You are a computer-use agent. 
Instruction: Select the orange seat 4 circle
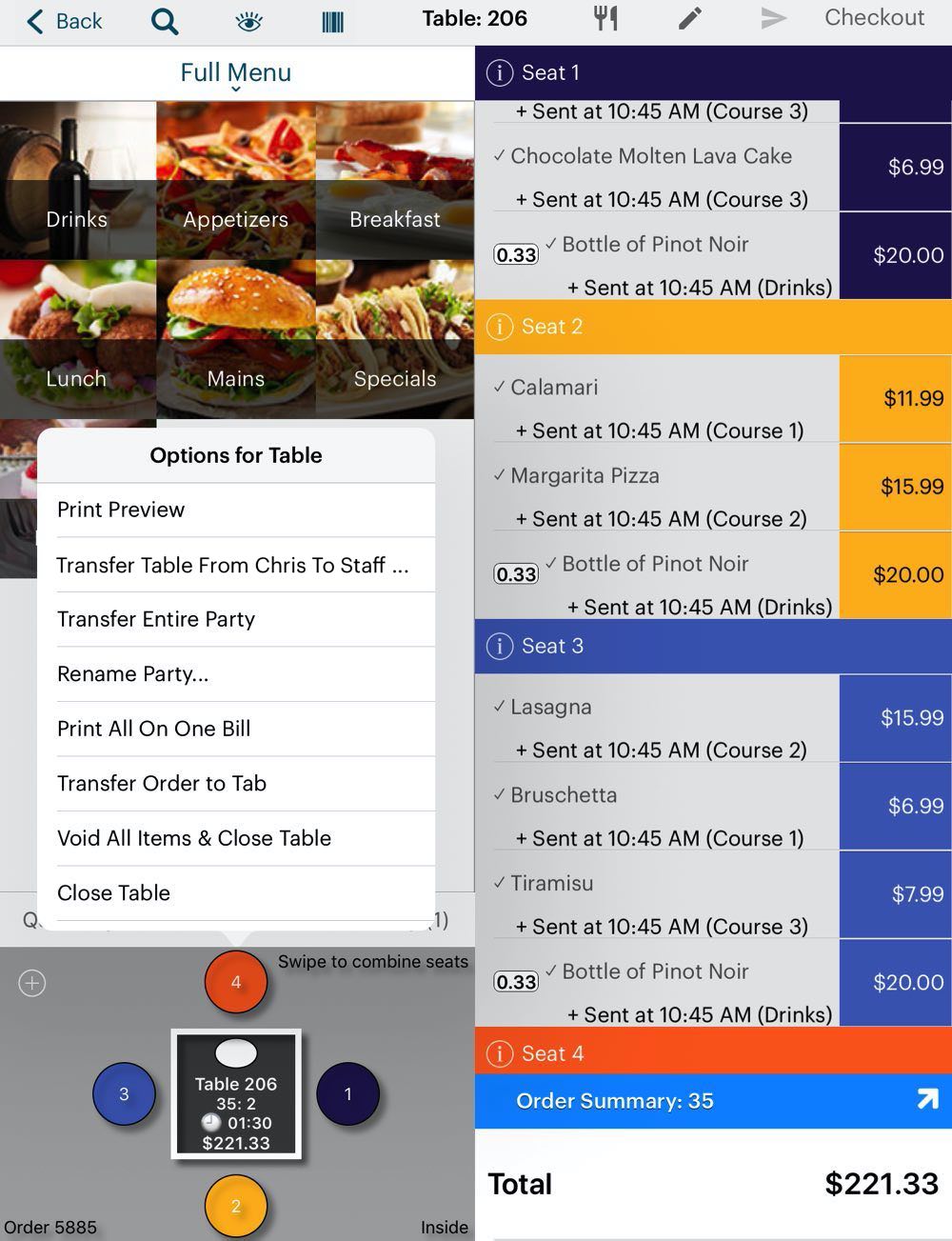pyautogui.click(x=236, y=982)
